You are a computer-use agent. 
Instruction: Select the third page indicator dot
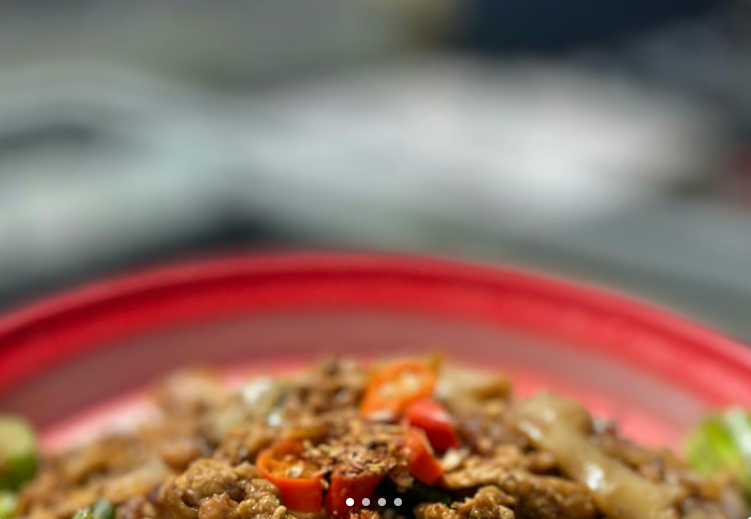coord(382,502)
